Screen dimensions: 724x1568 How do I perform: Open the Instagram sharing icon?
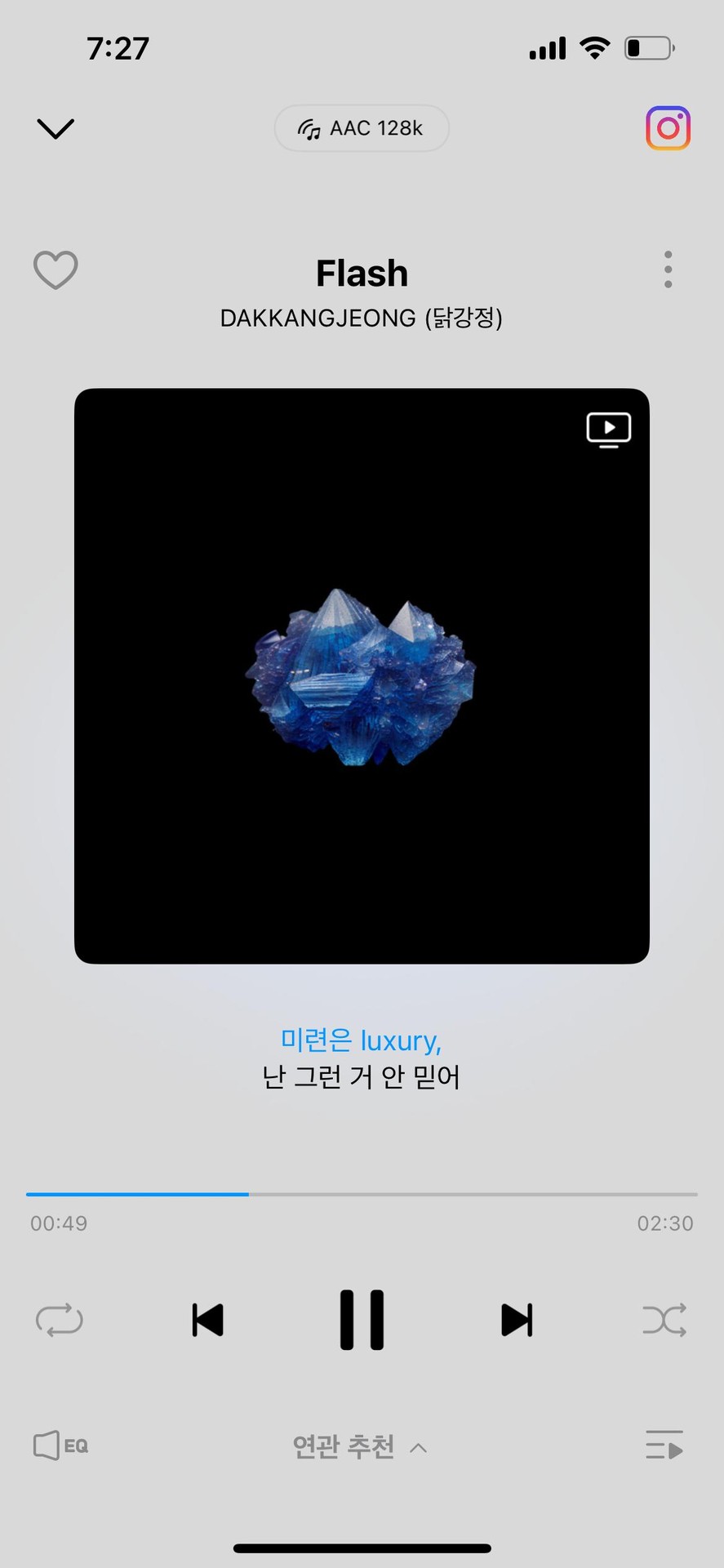[668, 128]
